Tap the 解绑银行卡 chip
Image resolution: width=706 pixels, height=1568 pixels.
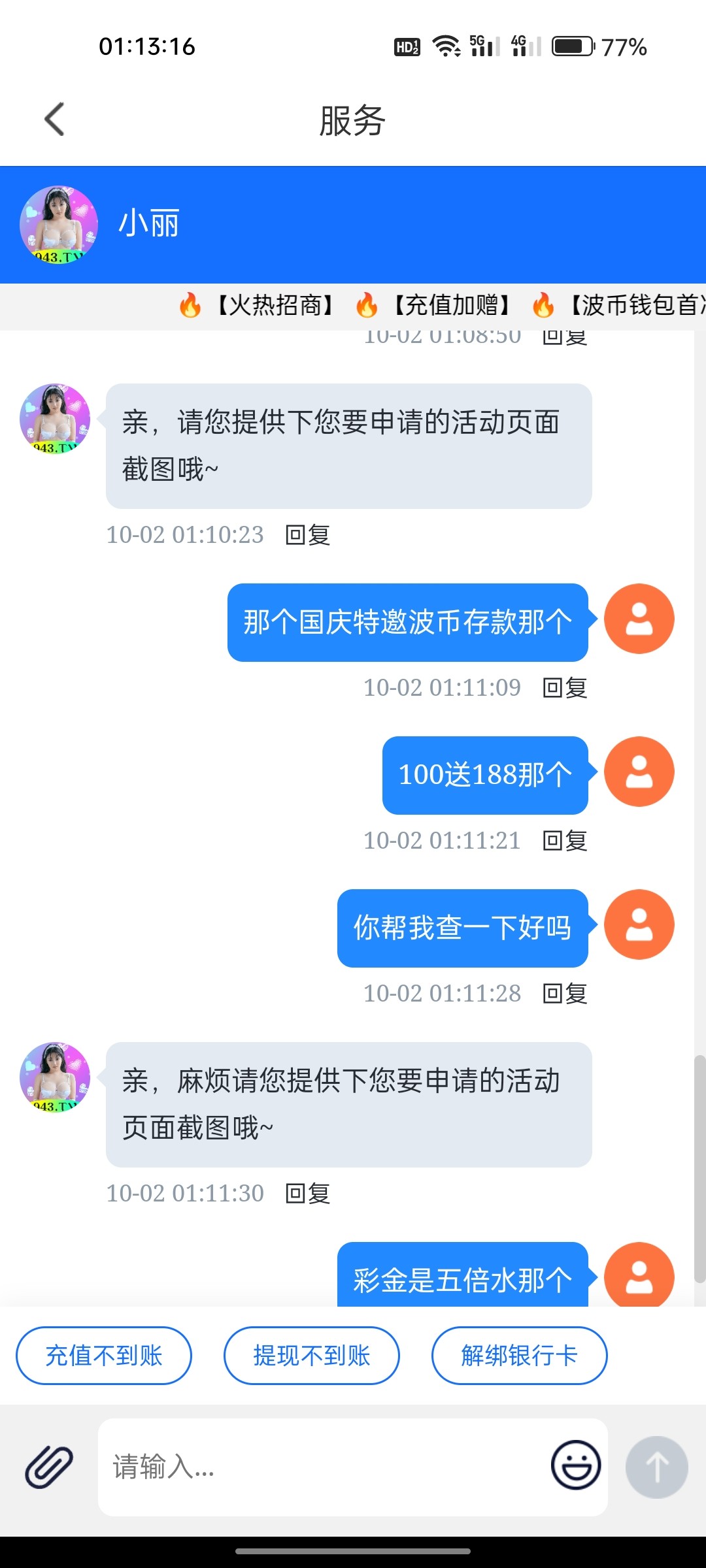[x=520, y=1356]
